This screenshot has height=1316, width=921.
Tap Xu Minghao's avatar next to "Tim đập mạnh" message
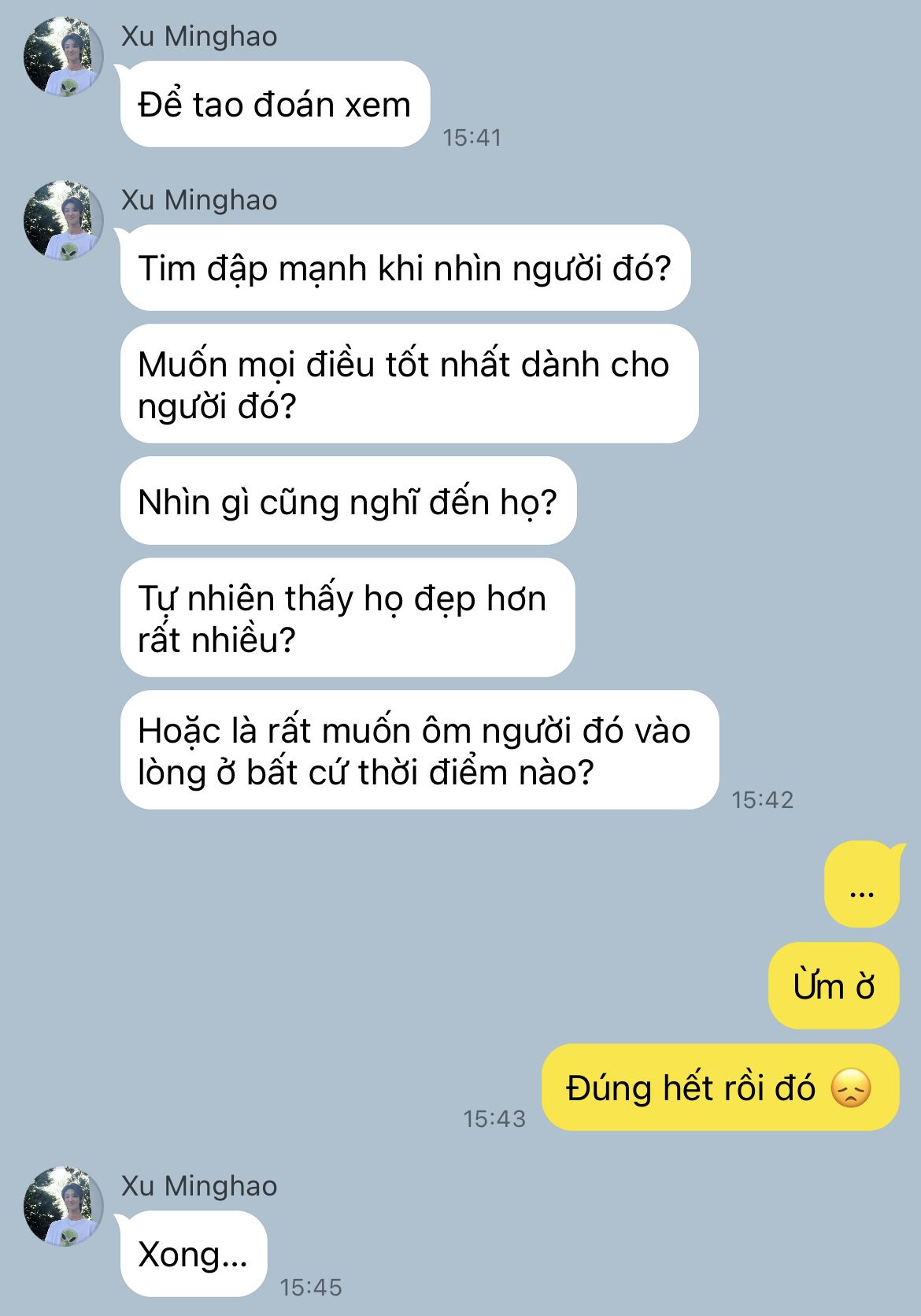pyautogui.click(x=64, y=221)
